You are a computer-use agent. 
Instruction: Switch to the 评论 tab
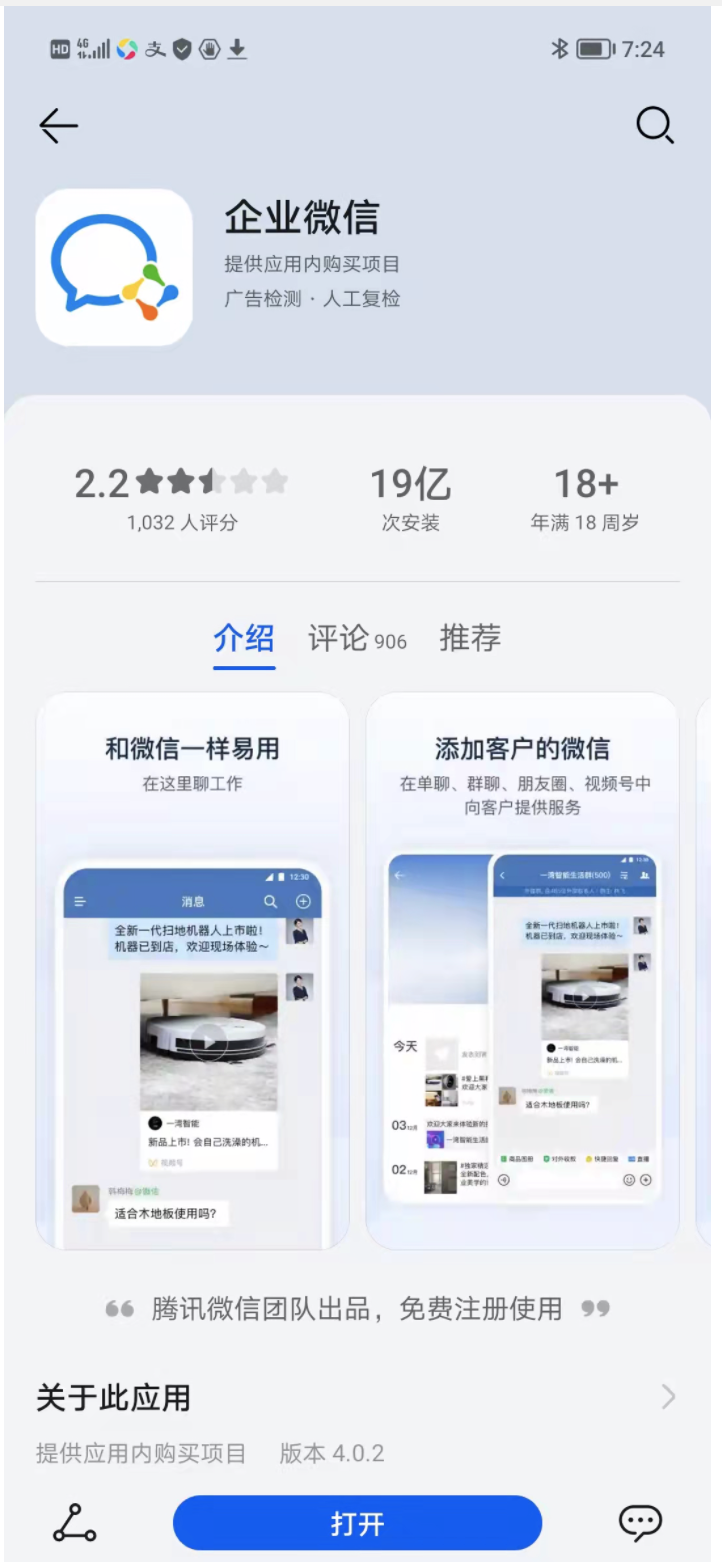click(357, 638)
